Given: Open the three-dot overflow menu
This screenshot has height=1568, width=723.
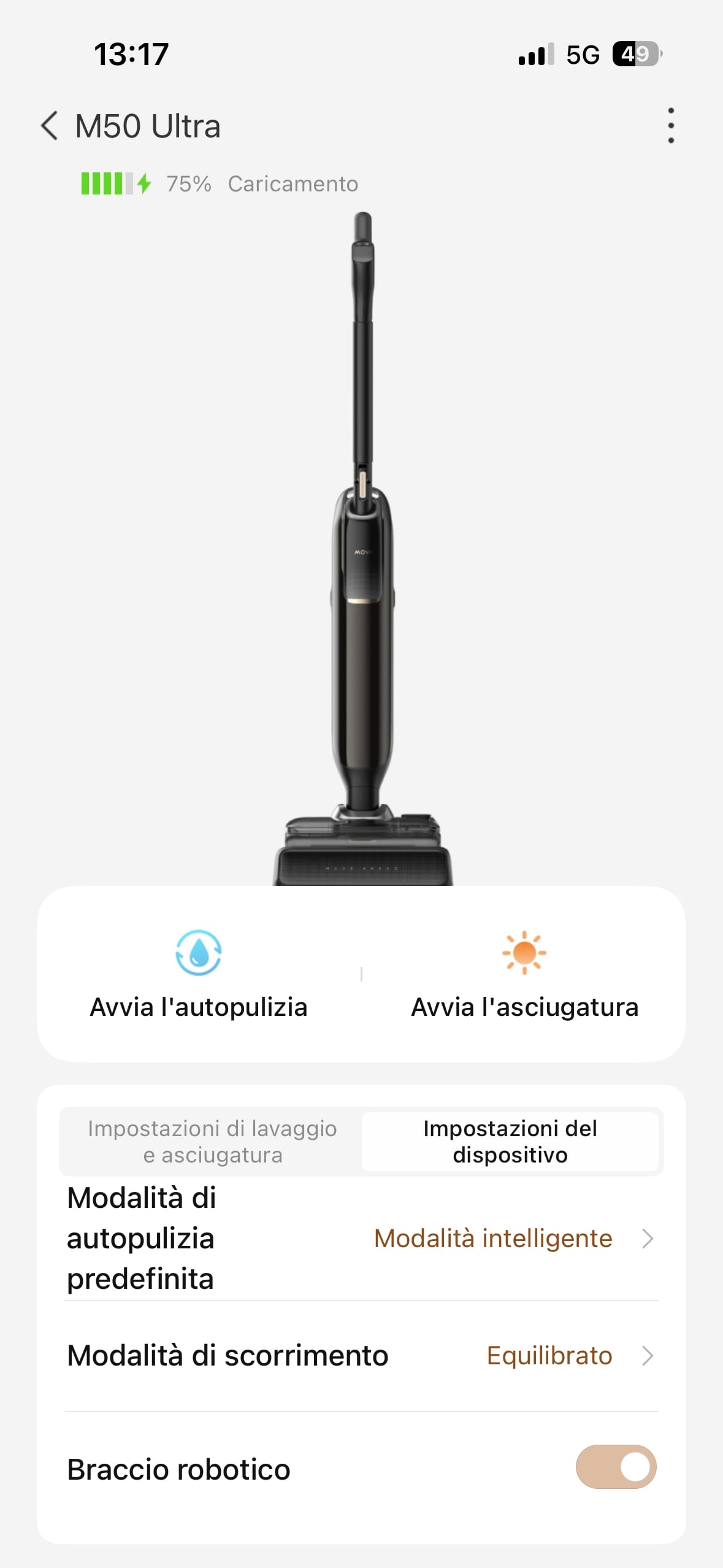Looking at the screenshot, I should coord(671,126).
